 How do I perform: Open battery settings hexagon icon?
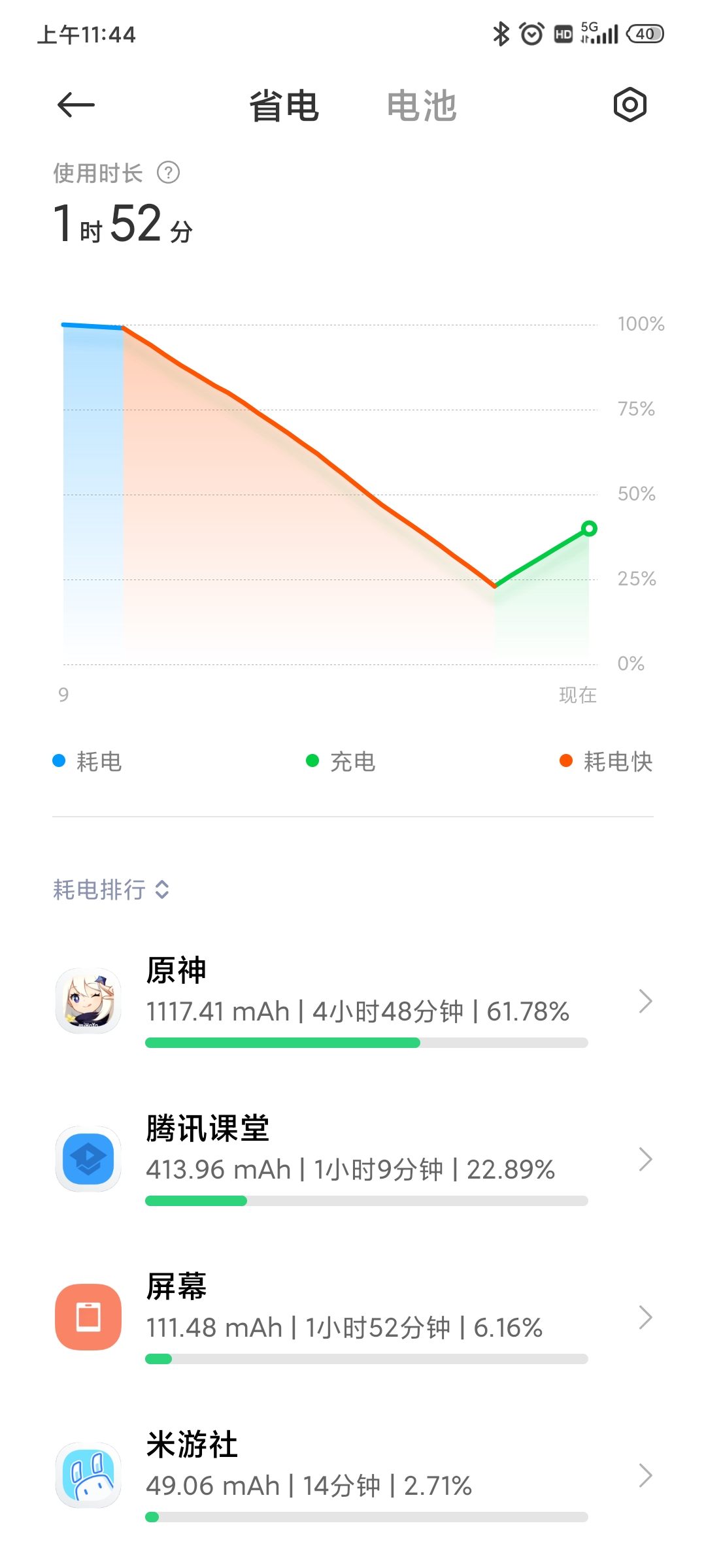pos(630,105)
